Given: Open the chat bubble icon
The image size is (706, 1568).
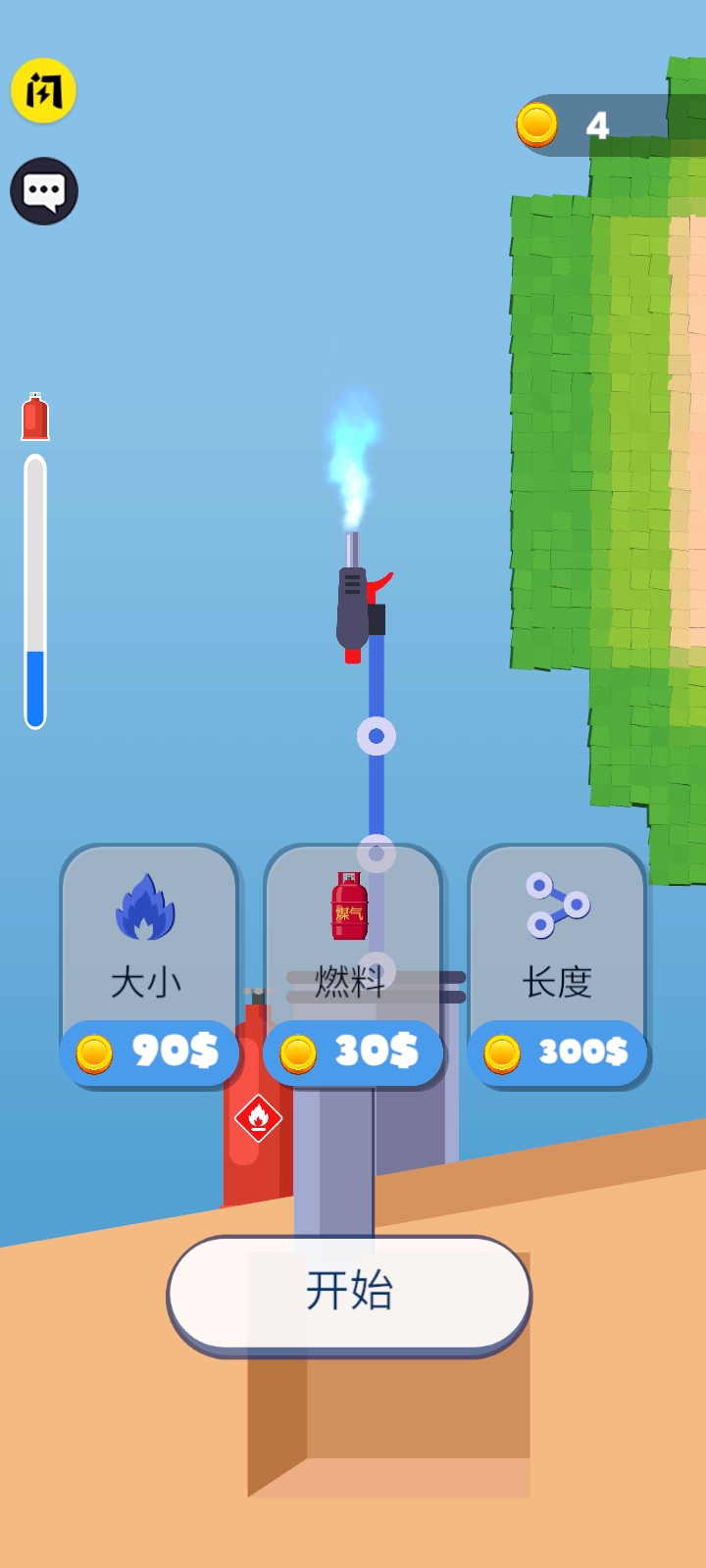Looking at the screenshot, I should coord(44,191).
